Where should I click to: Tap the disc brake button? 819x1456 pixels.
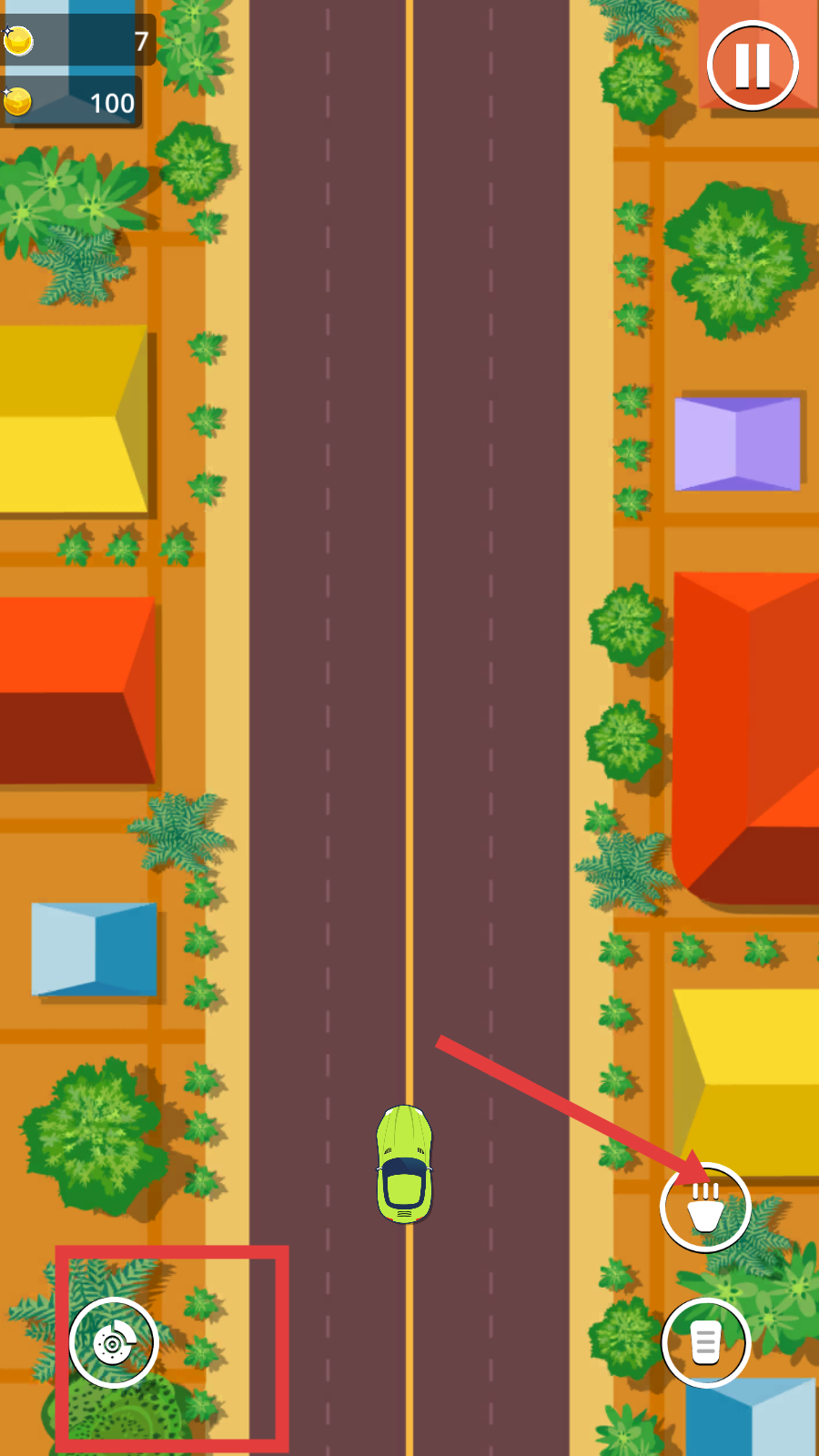(x=114, y=1342)
